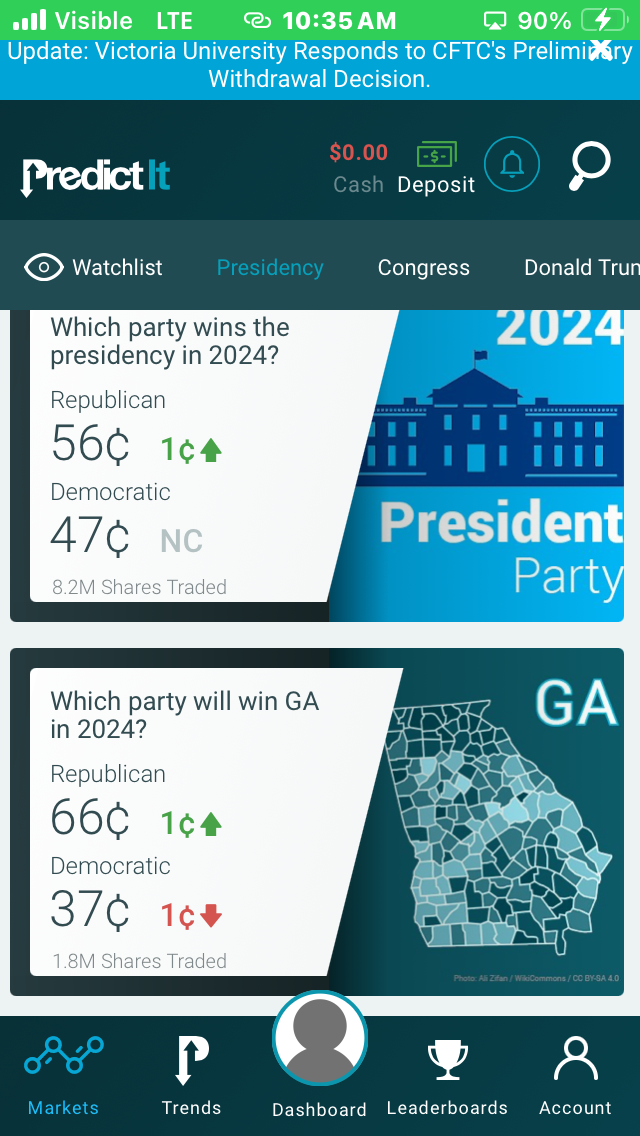
Task: Open the search magnifier
Action: pyautogui.click(x=590, y=166)
